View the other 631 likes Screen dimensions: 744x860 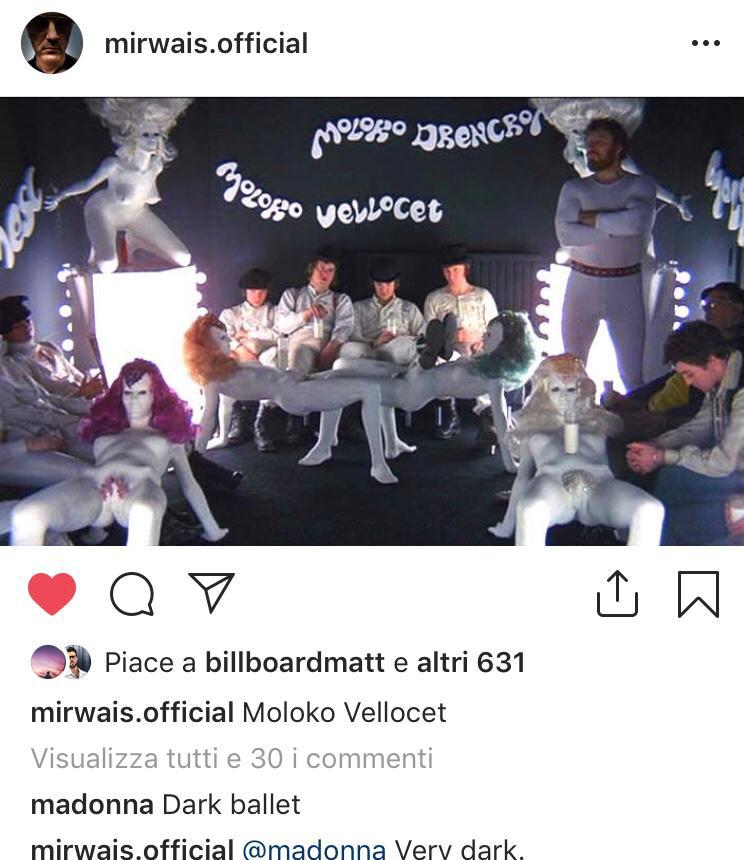(x=470, y=662)
